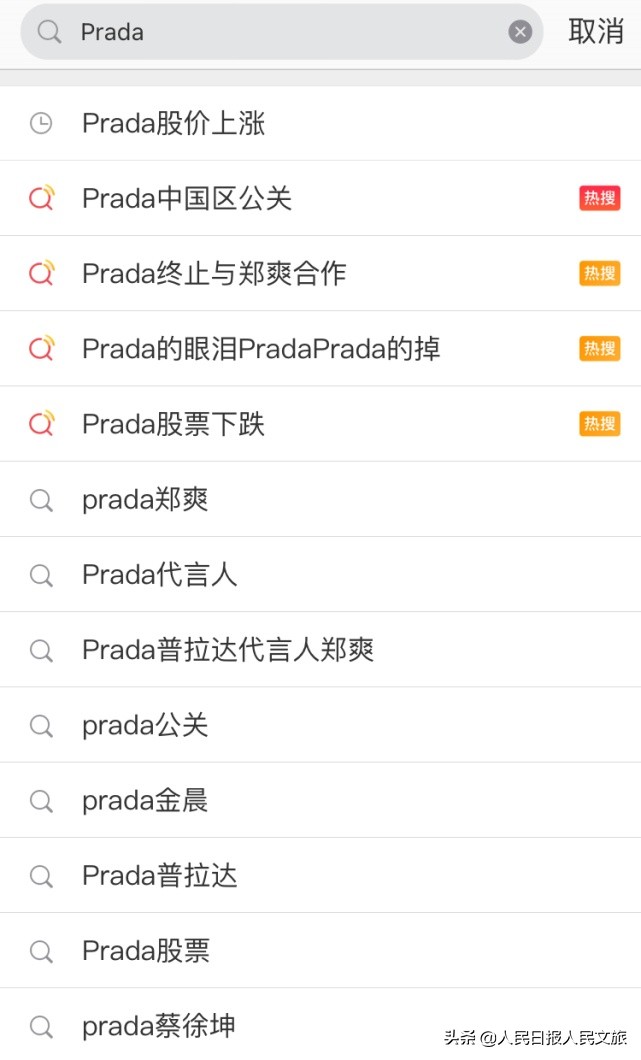Choose suggestion Prada的眼泪PradaPrada的掉
The image size is (641, 1060).
tap(320, 349)
